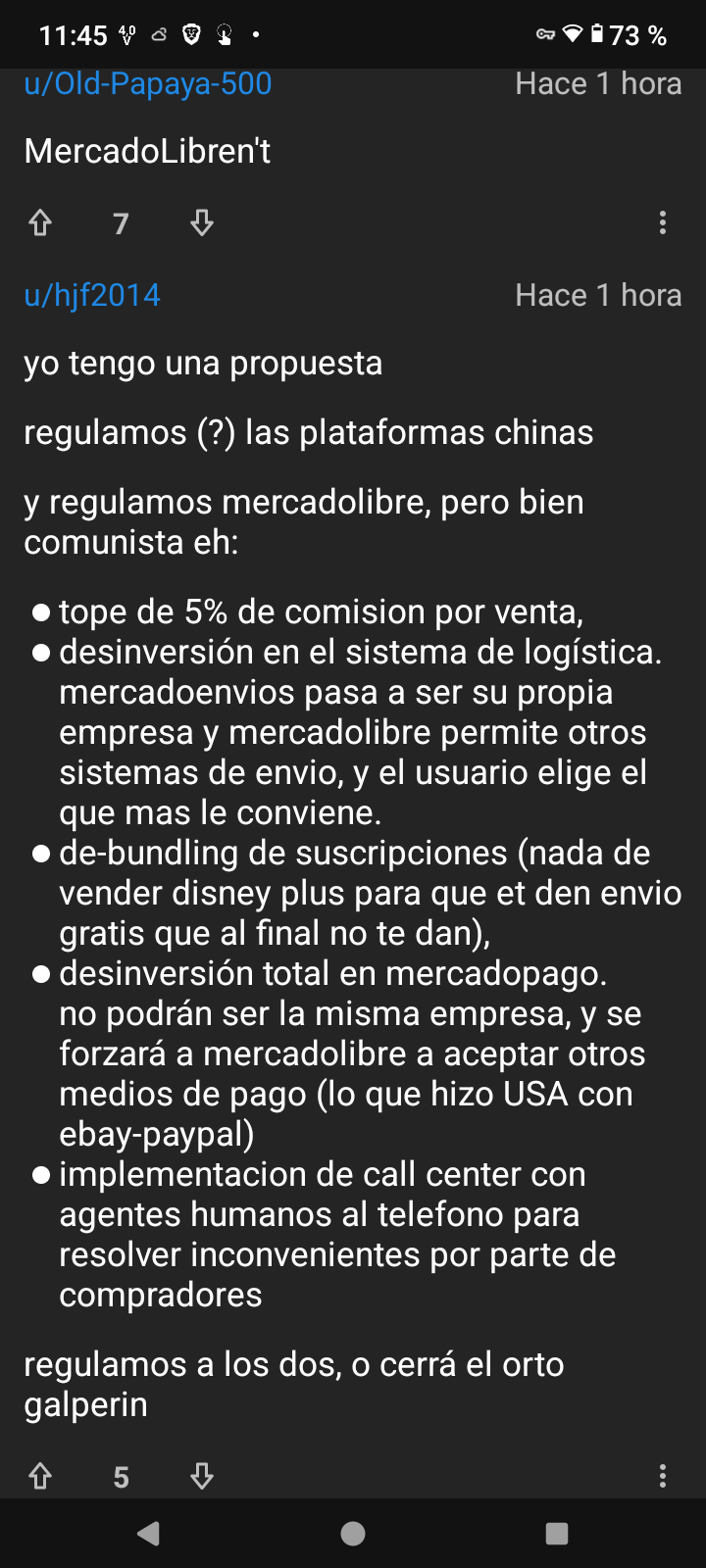The height and width of the screenshot is (1568, 706).
Task: Open u/Old-Papaya-500's profile
Action: 147,84
